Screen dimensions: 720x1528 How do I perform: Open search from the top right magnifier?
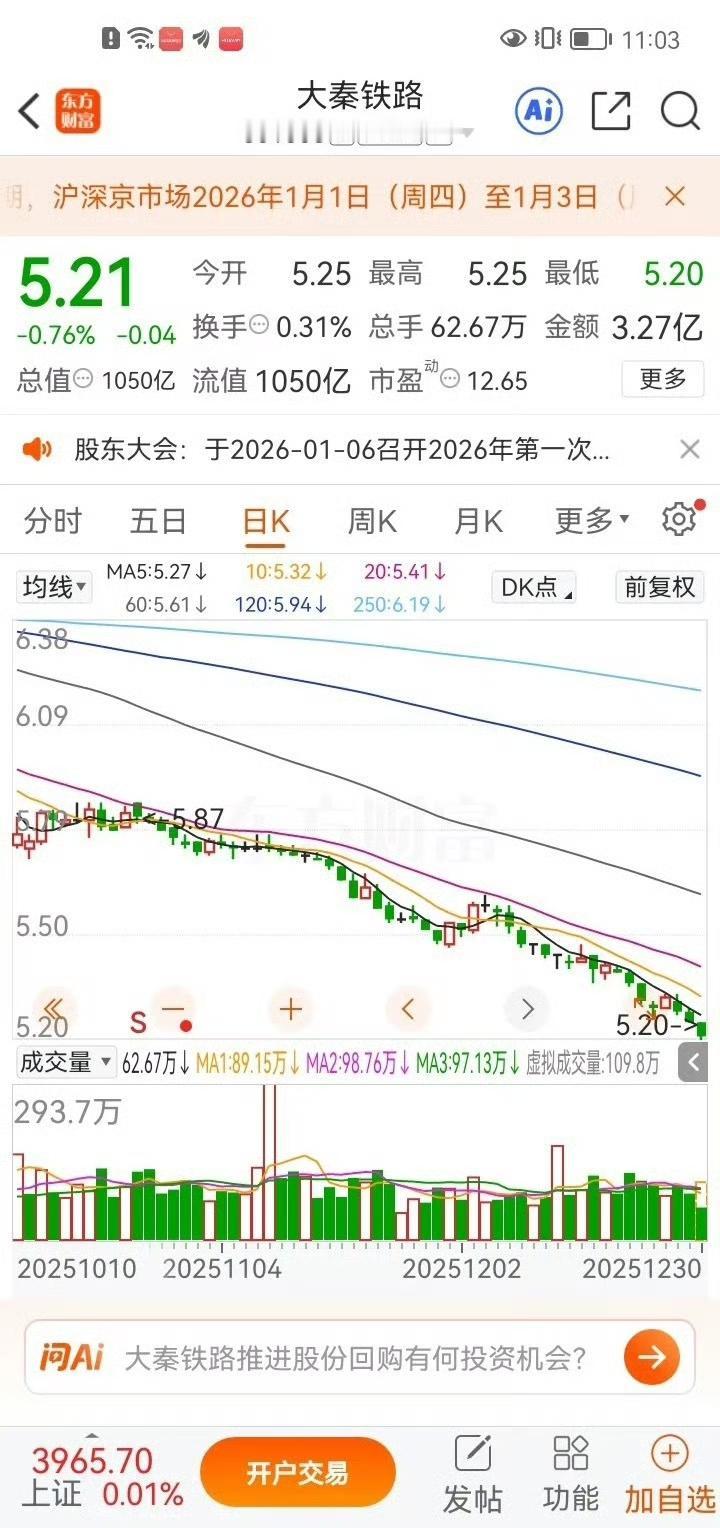coord(679,113)
